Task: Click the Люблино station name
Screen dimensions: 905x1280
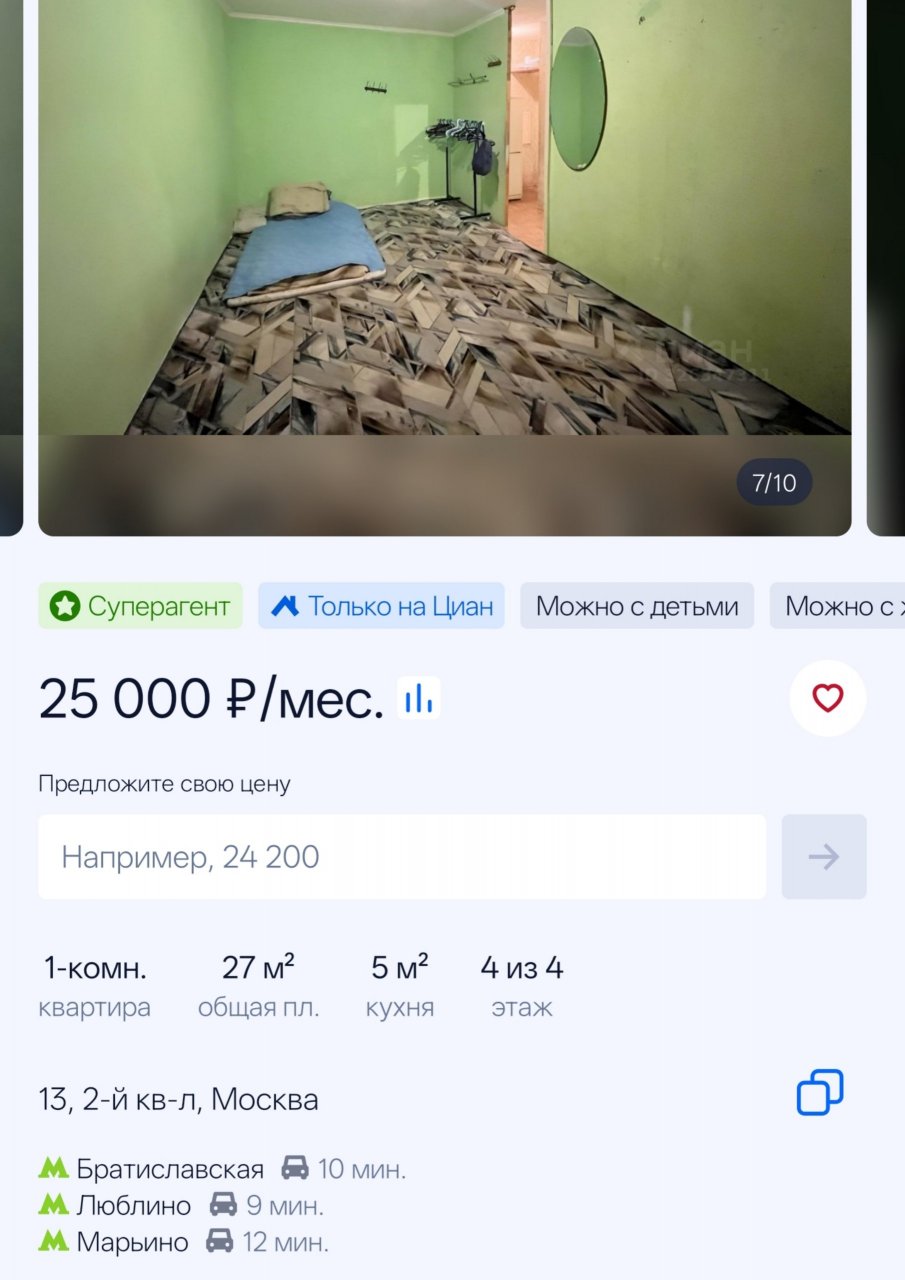Action: pyautogui.click(x=135, y=1205)
